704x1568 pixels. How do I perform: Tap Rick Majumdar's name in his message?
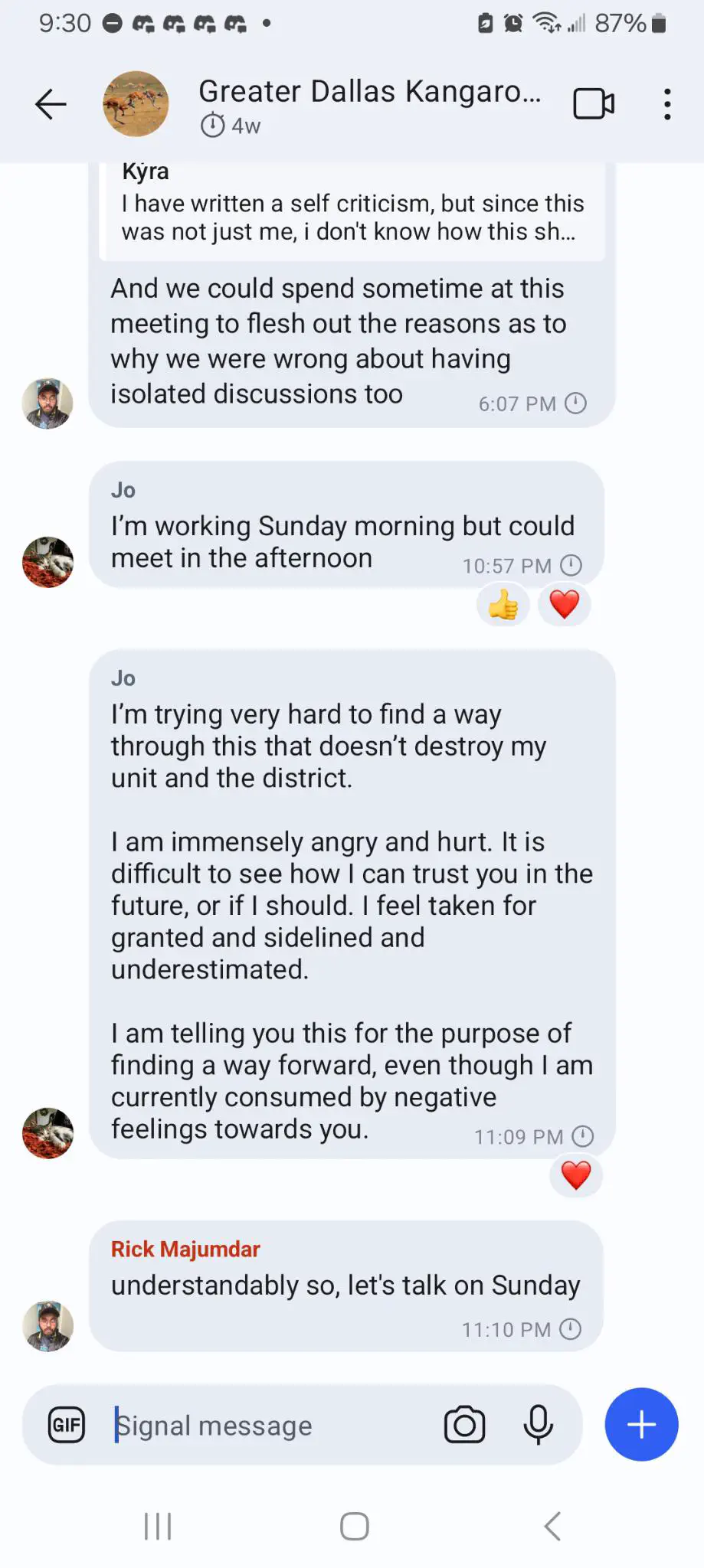click(185, 1248)
